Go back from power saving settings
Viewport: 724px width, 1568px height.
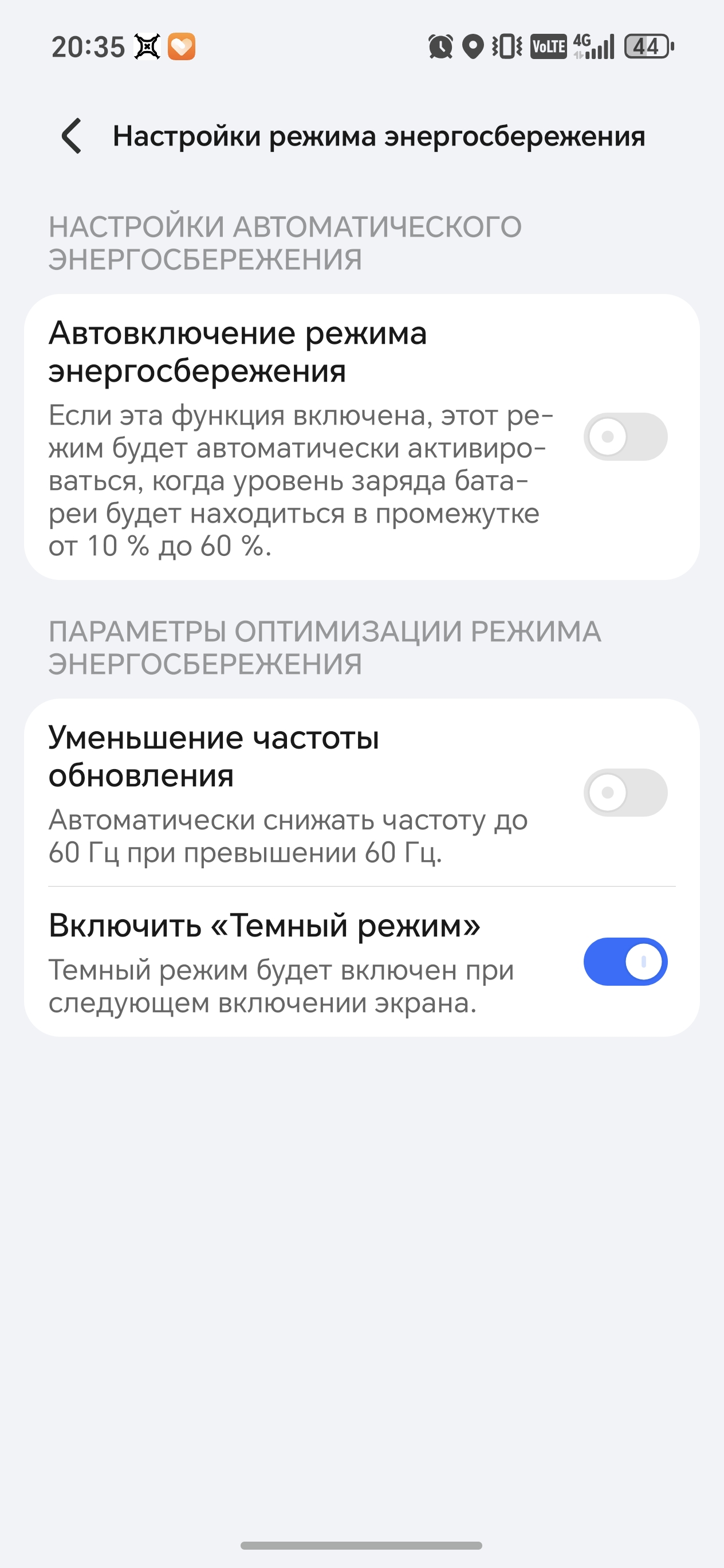coord(72,136)
